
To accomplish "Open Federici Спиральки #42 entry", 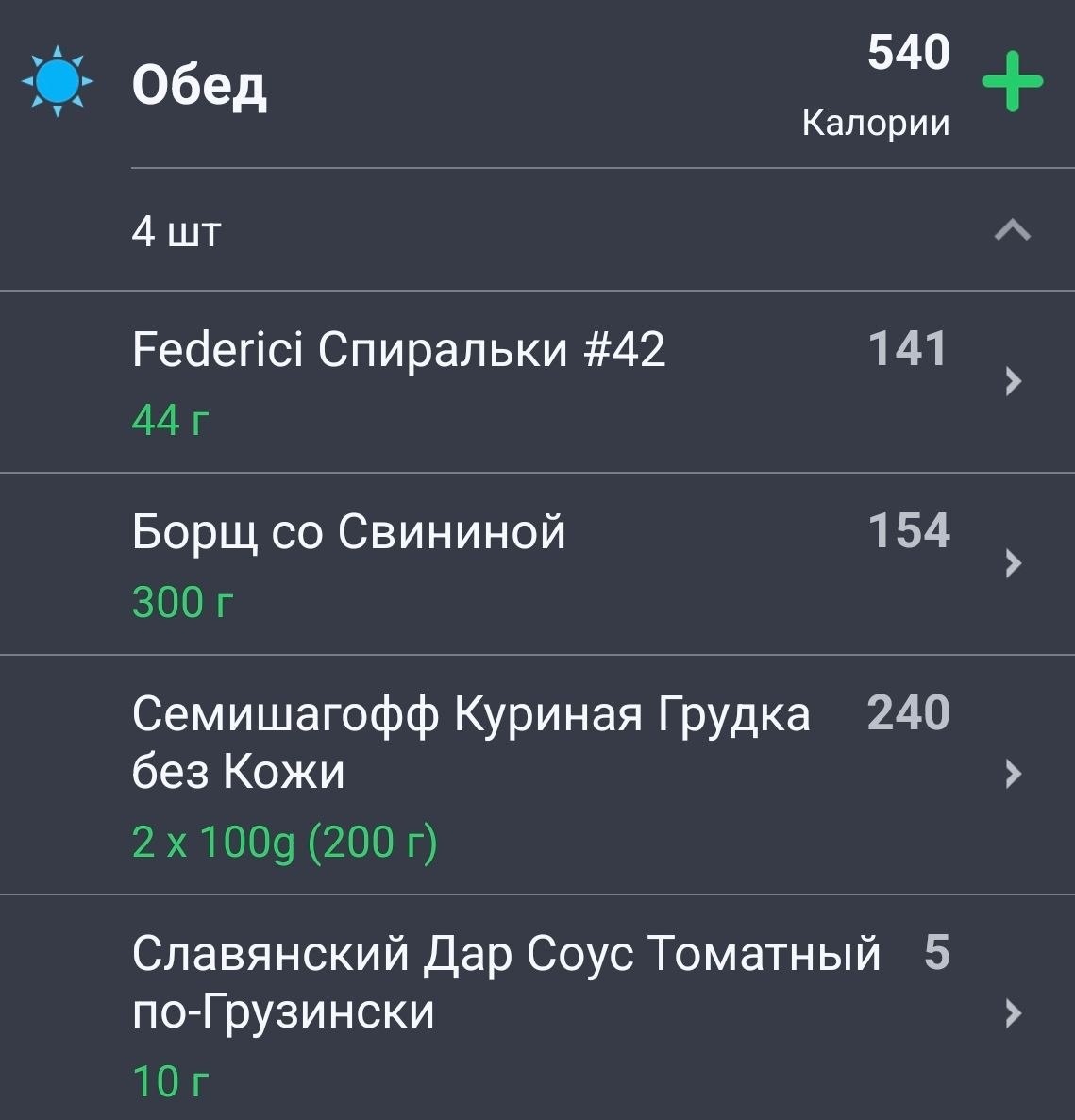I will tap(537, 381).
